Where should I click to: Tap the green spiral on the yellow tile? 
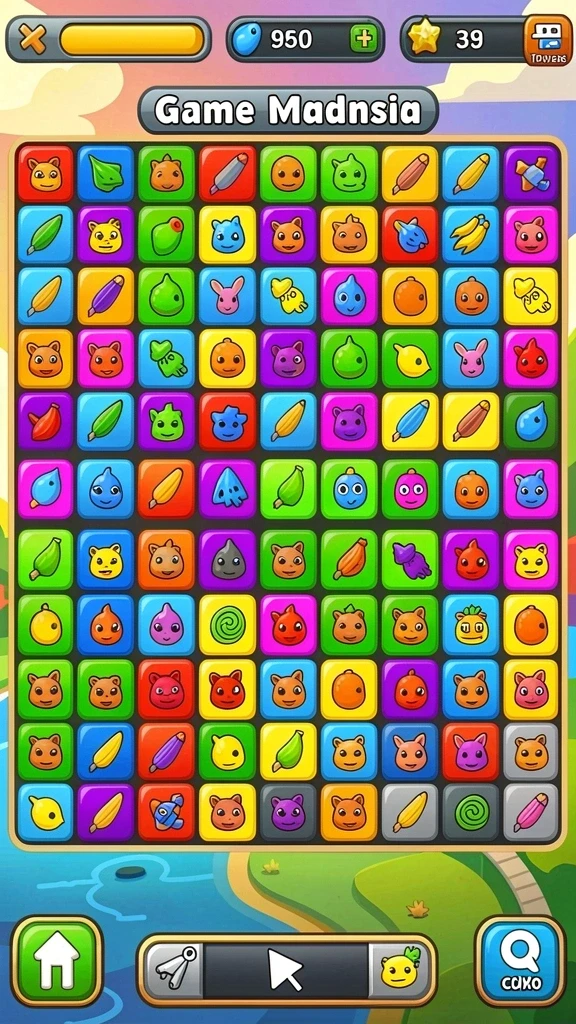(227, 624)
